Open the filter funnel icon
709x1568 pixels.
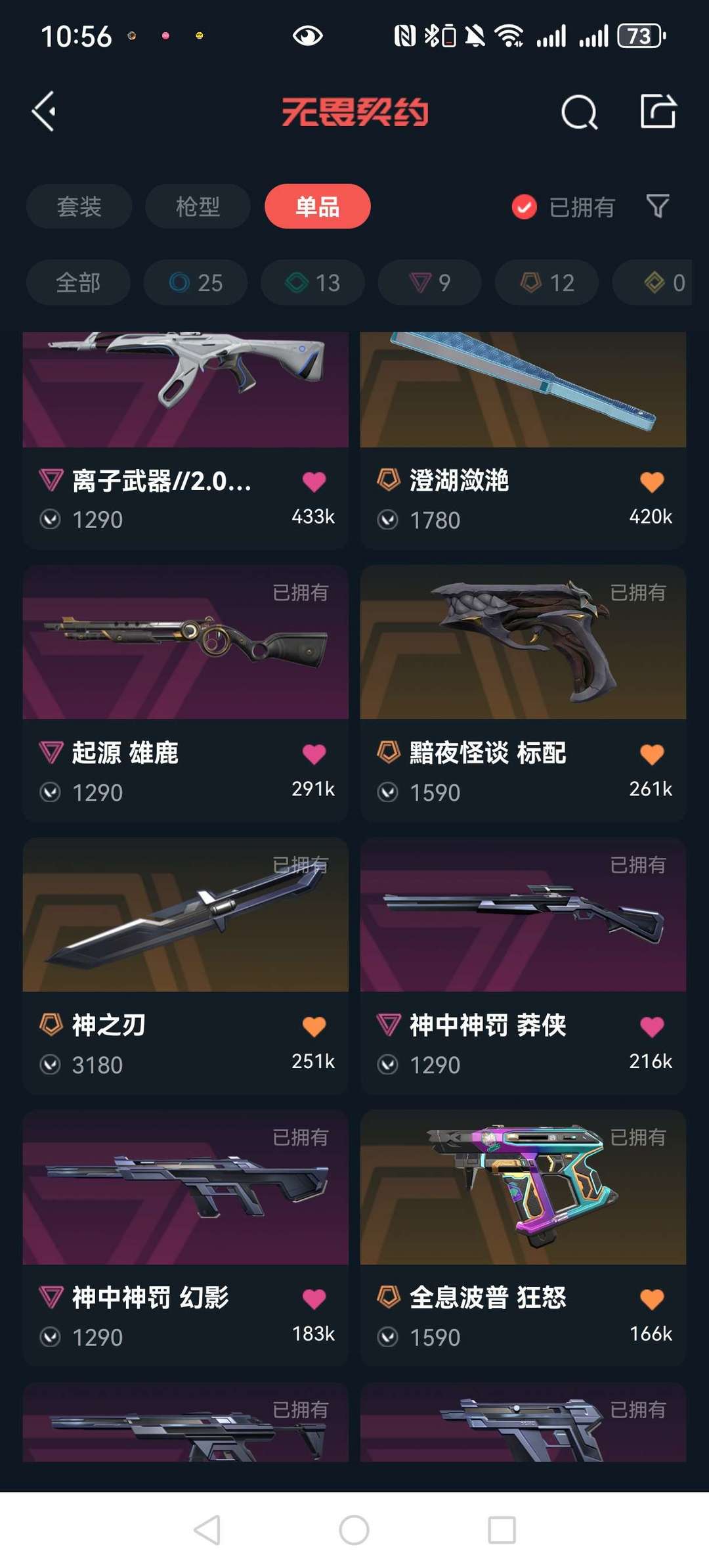[x=657, y=207]
